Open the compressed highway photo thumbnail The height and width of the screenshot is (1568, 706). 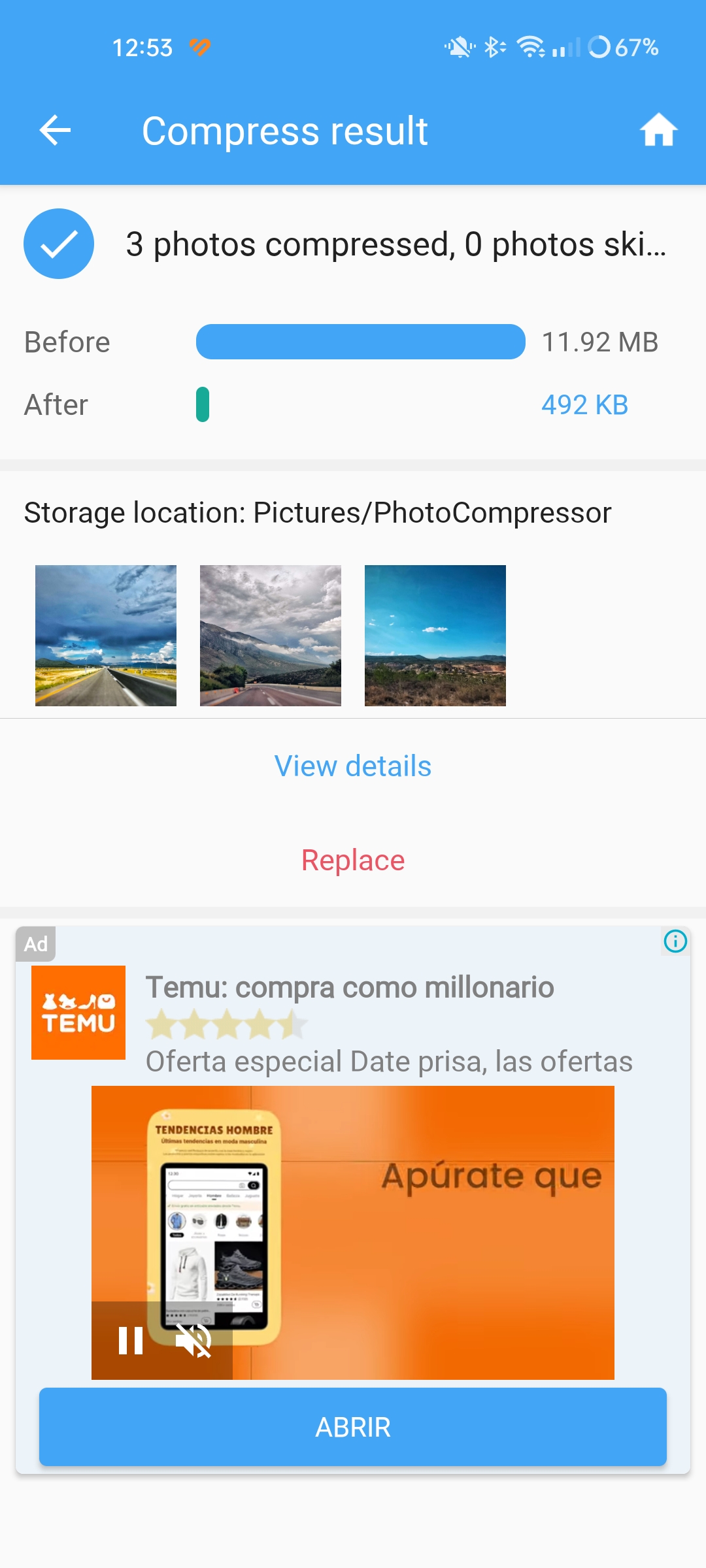(106, 636)
